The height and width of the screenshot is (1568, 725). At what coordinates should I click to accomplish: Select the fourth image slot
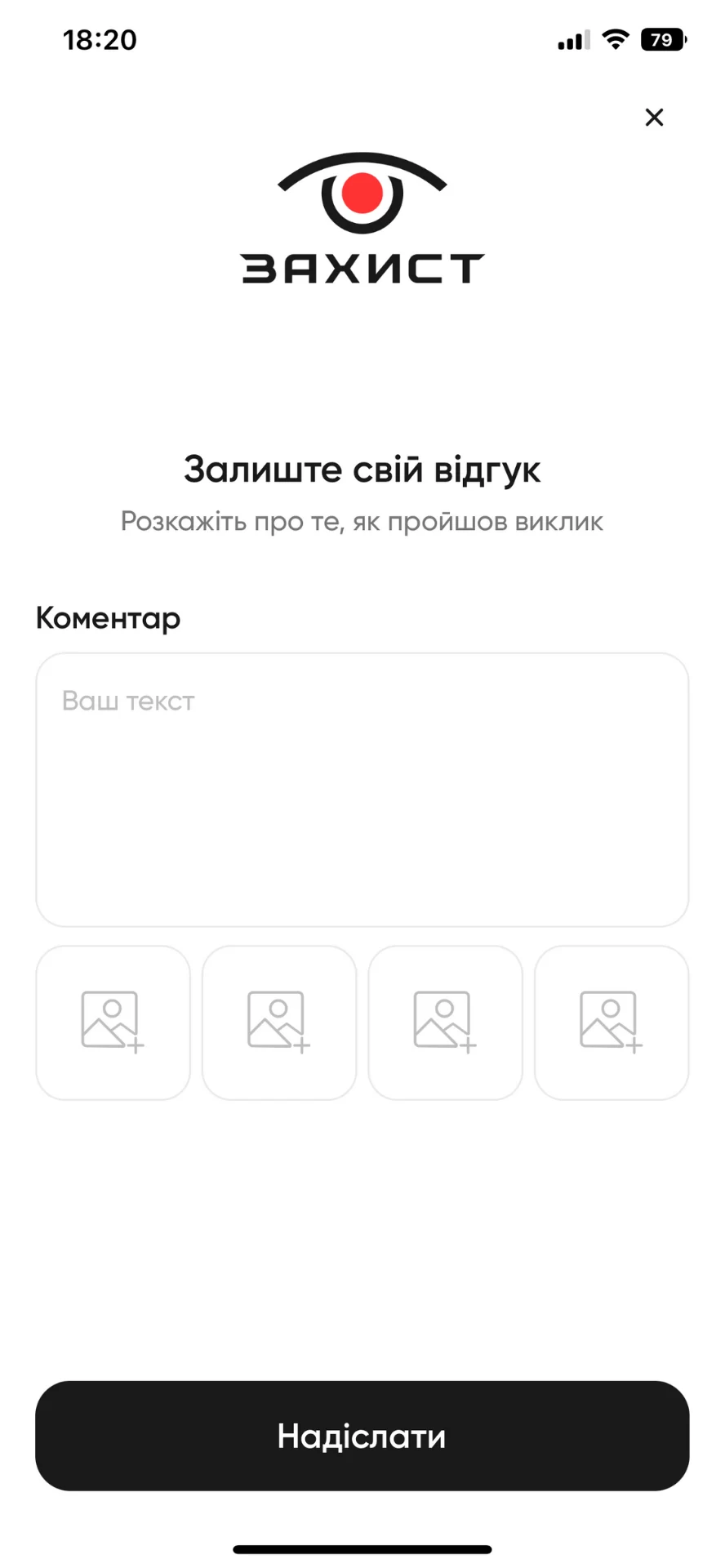(612, 1022)
